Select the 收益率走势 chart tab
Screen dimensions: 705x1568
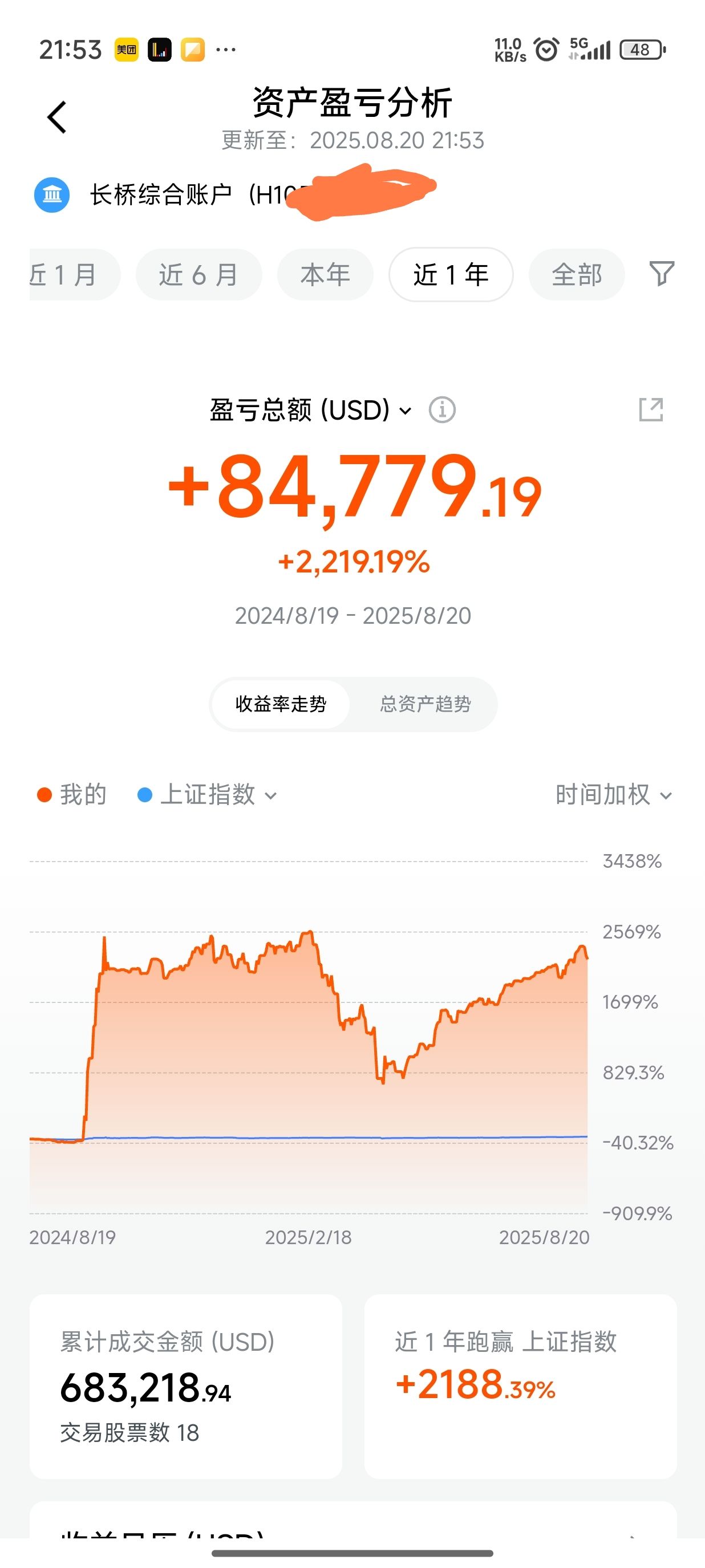(x=281, y=704)
